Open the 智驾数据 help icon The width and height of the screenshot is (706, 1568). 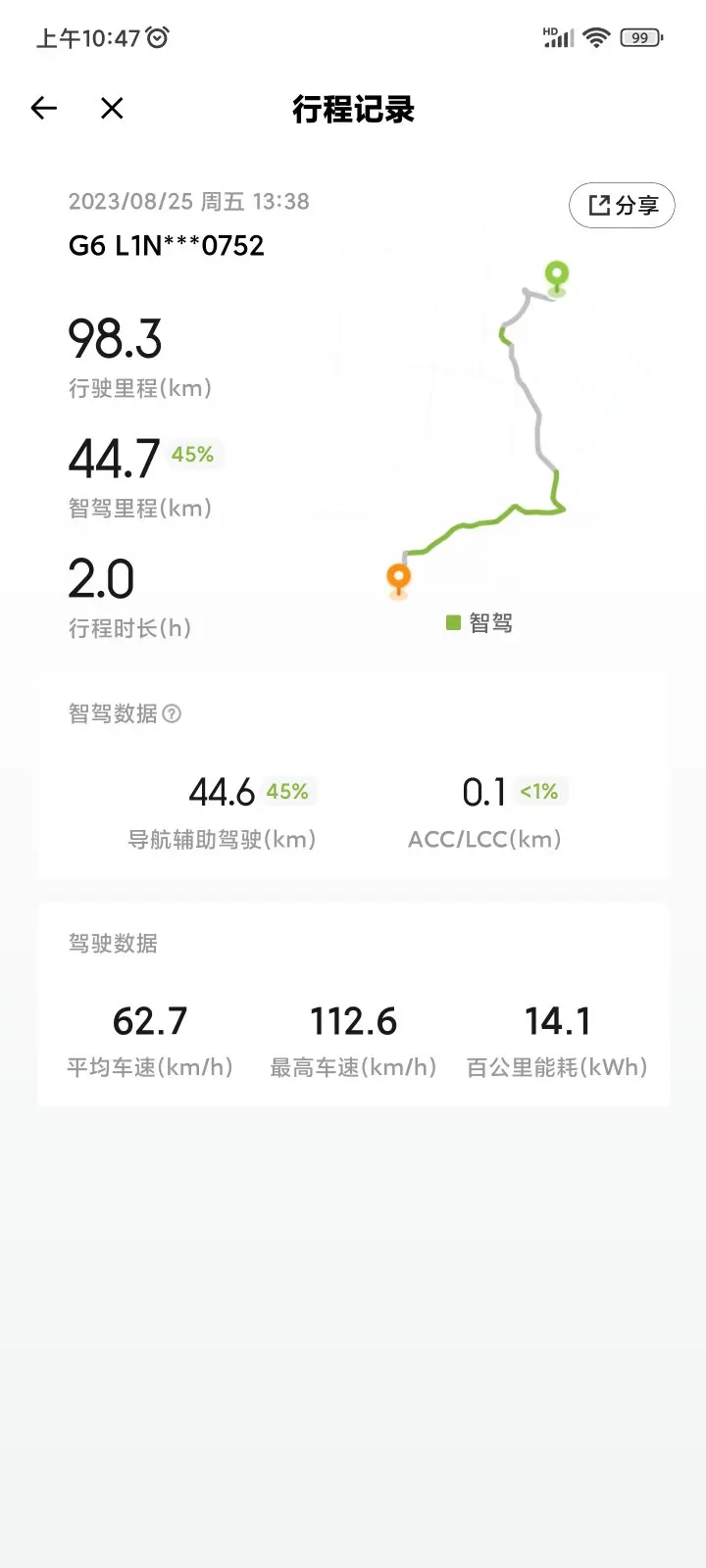pyautogui.click(x=172, y=713)
